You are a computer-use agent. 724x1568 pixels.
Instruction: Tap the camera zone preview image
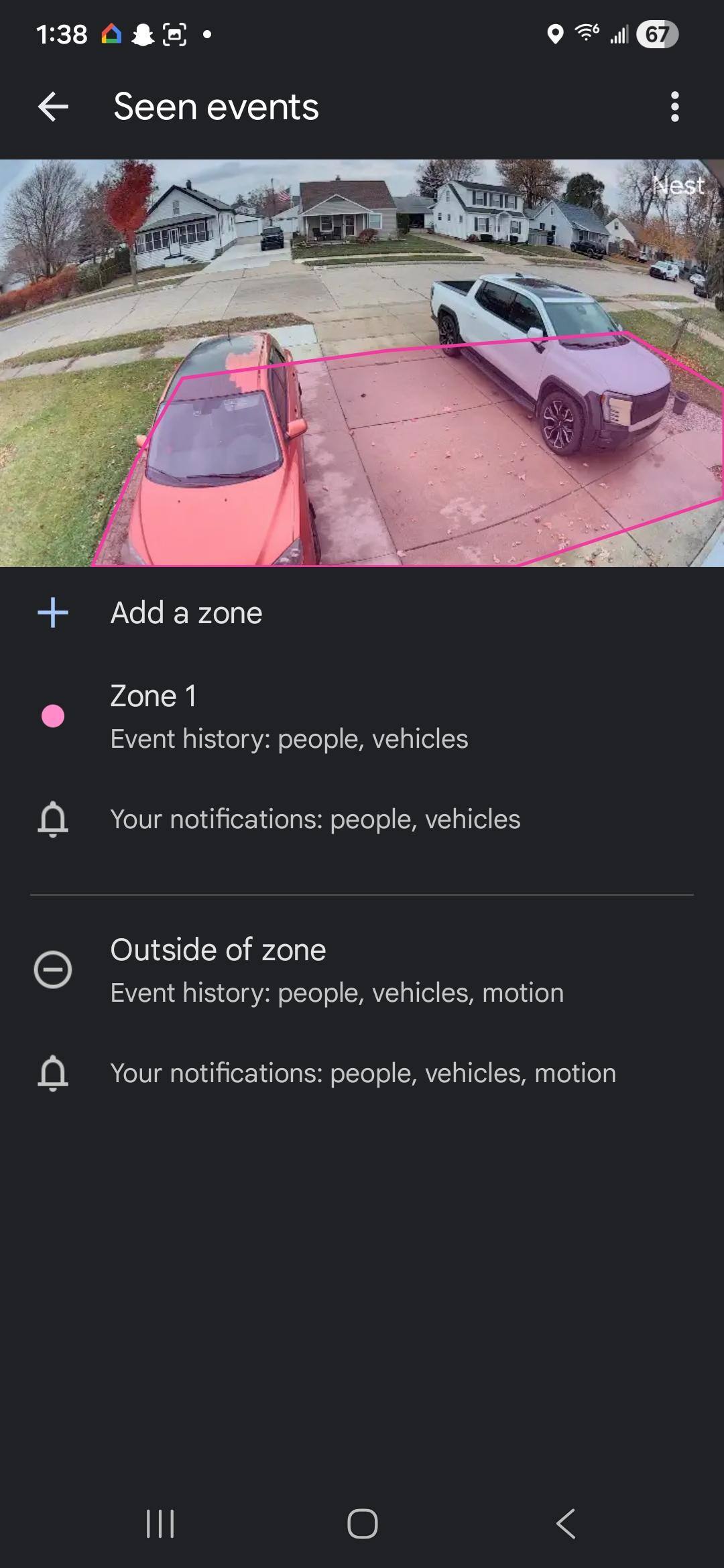[x=362, y=363]
